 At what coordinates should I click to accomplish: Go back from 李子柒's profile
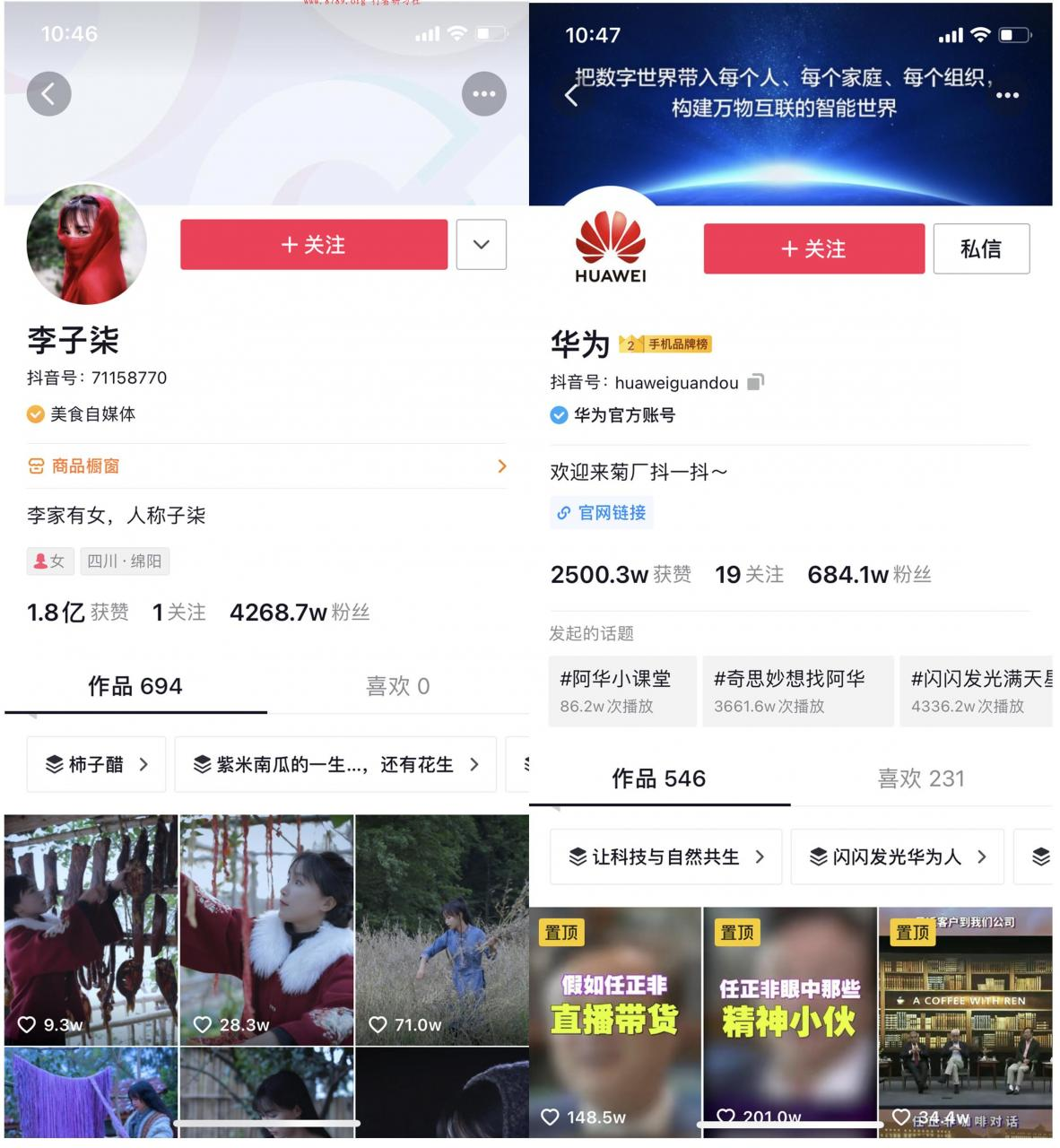click(48, 94)
